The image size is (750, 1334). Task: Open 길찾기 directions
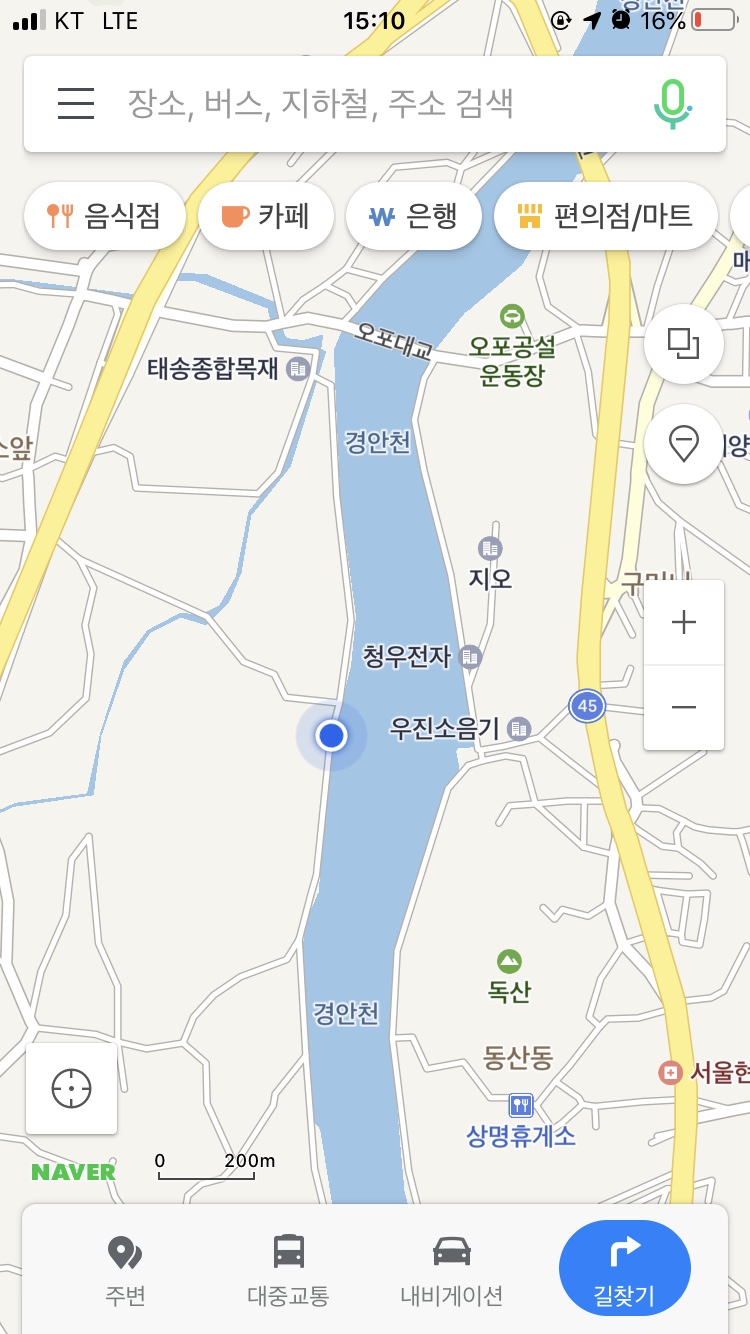click(x=625, y=1268)
